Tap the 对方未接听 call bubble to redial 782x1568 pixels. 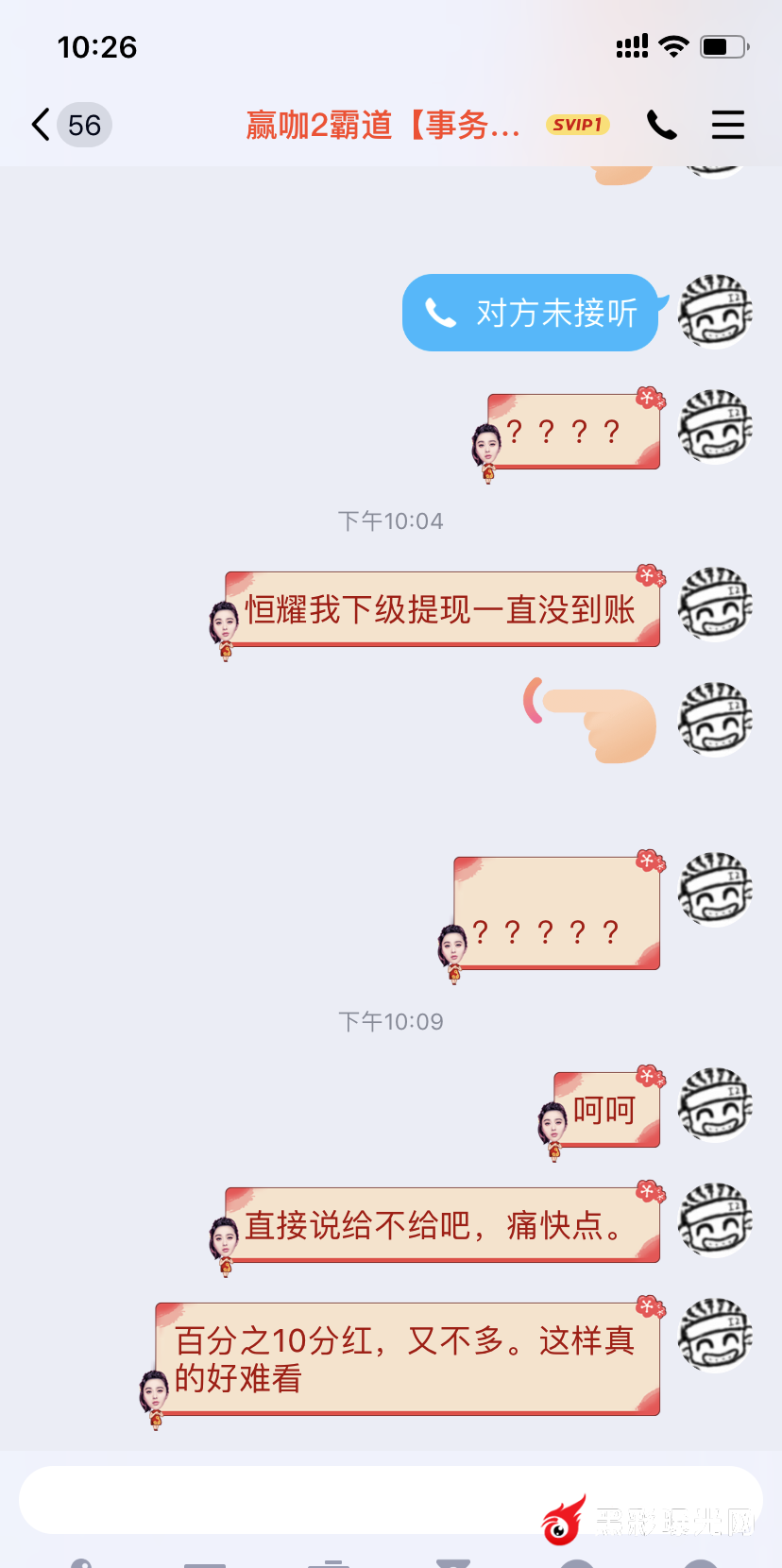click(x=531, y=313)
